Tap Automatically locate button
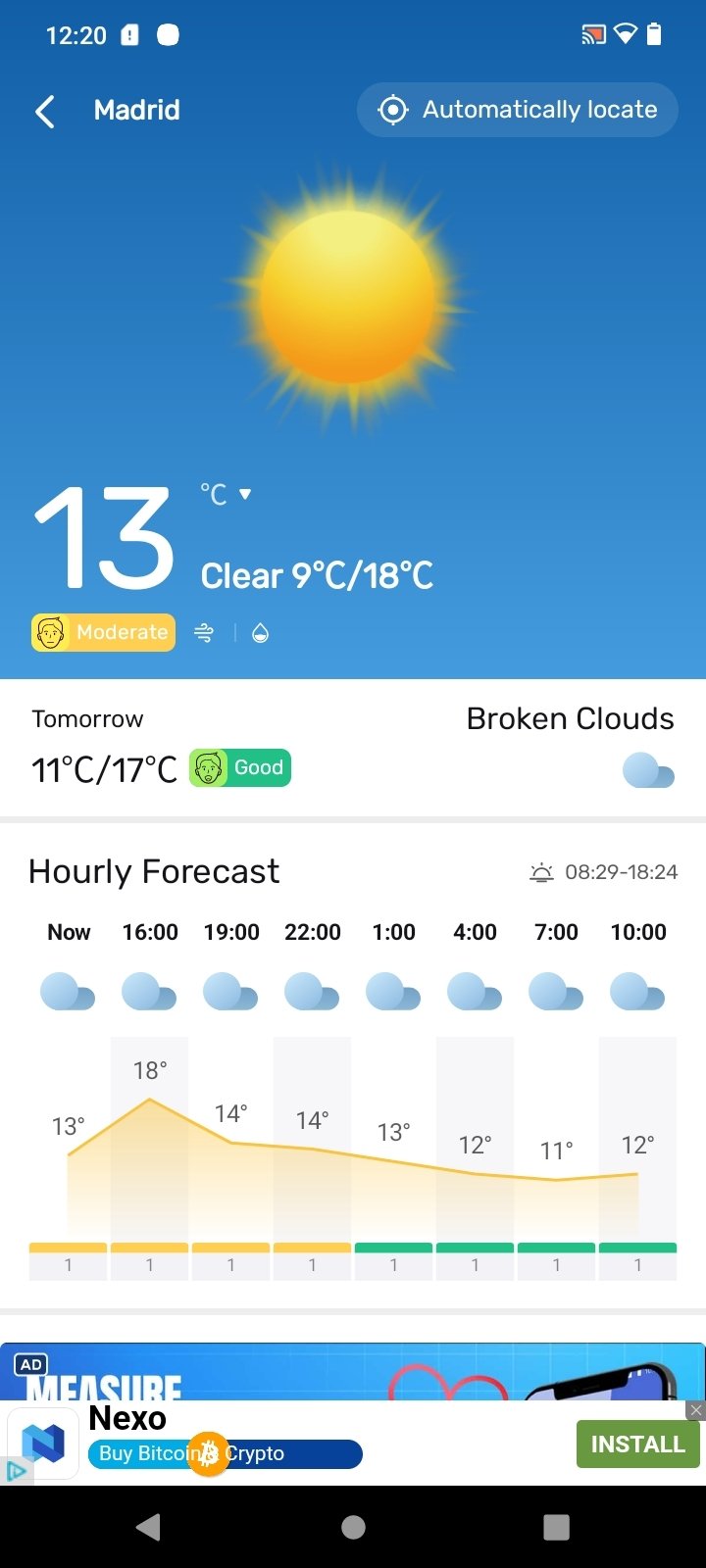 [x=518, y=110]
